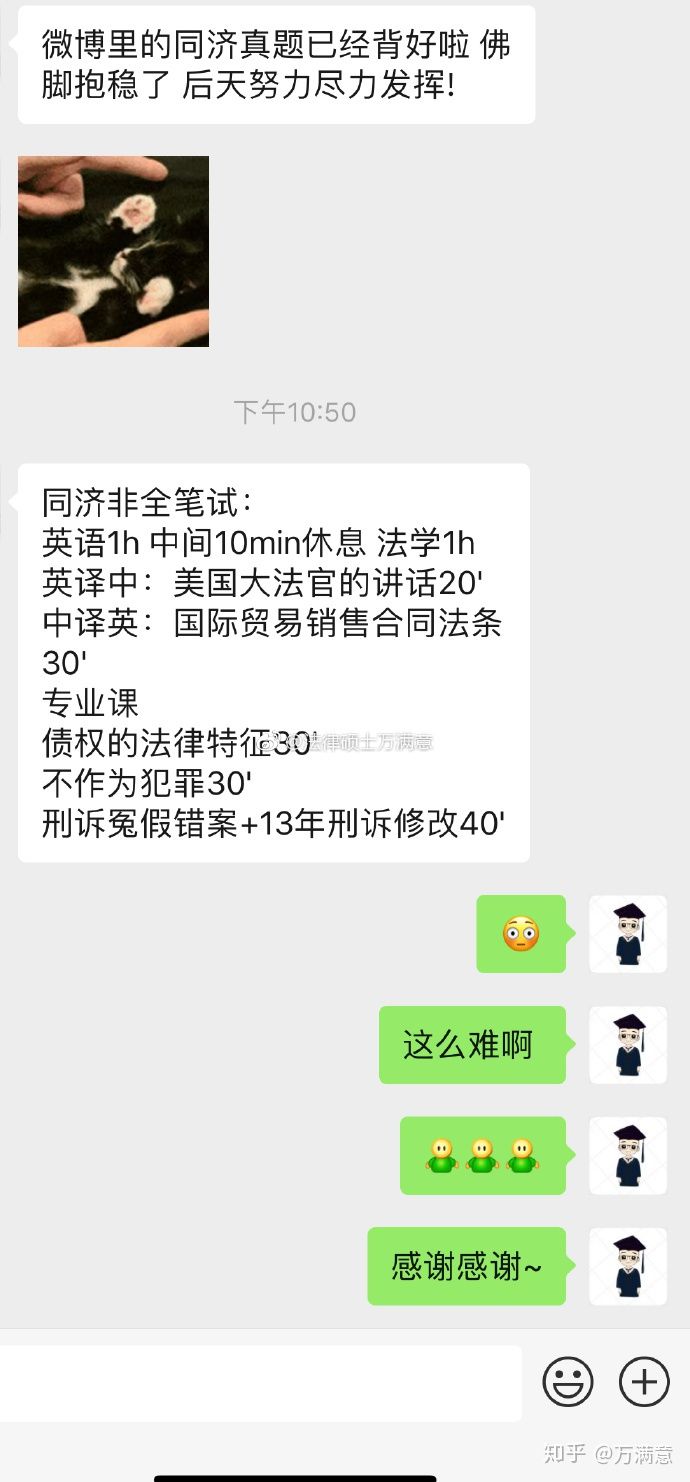Focus the message input field
The height and width of the screenshot is (1482, 690).
click(260, 1382)
